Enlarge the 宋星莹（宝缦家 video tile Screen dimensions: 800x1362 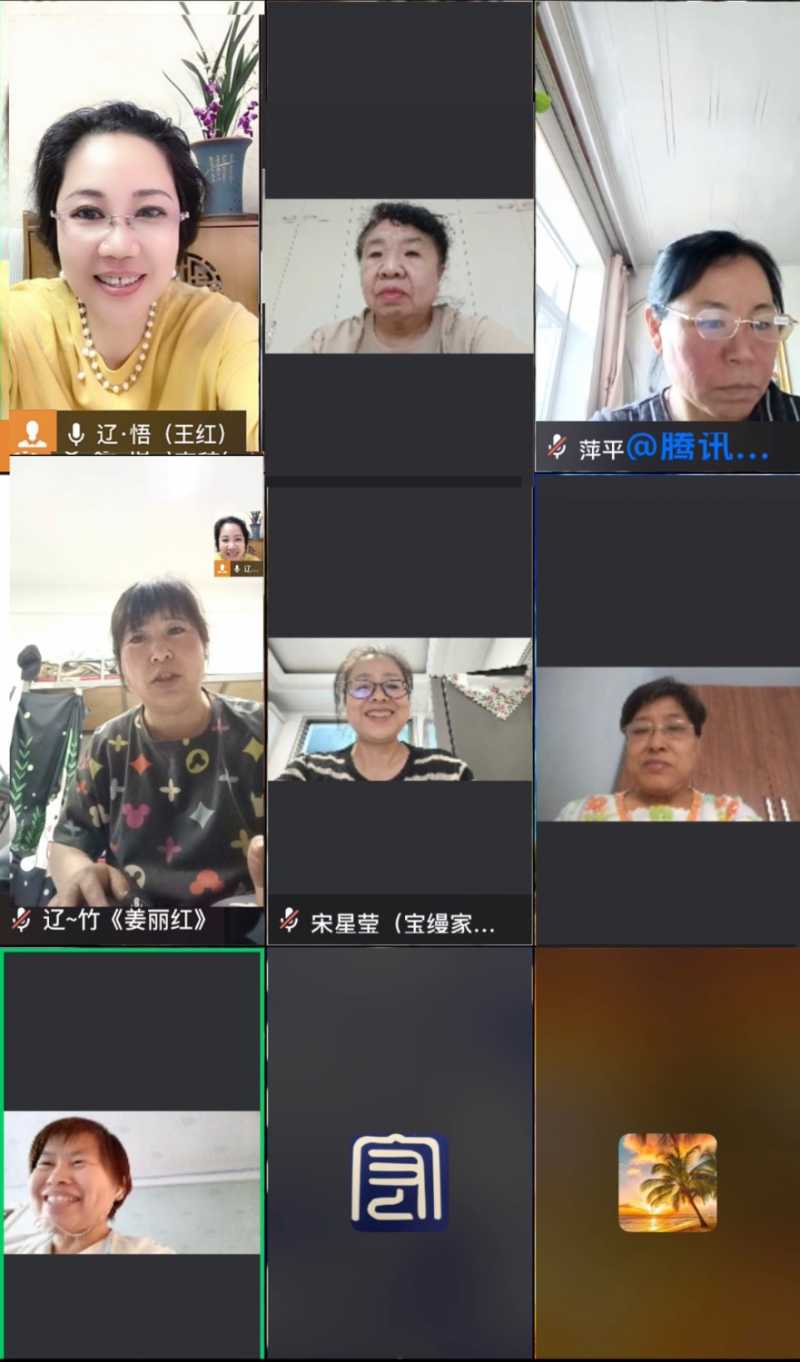(399, 710)
